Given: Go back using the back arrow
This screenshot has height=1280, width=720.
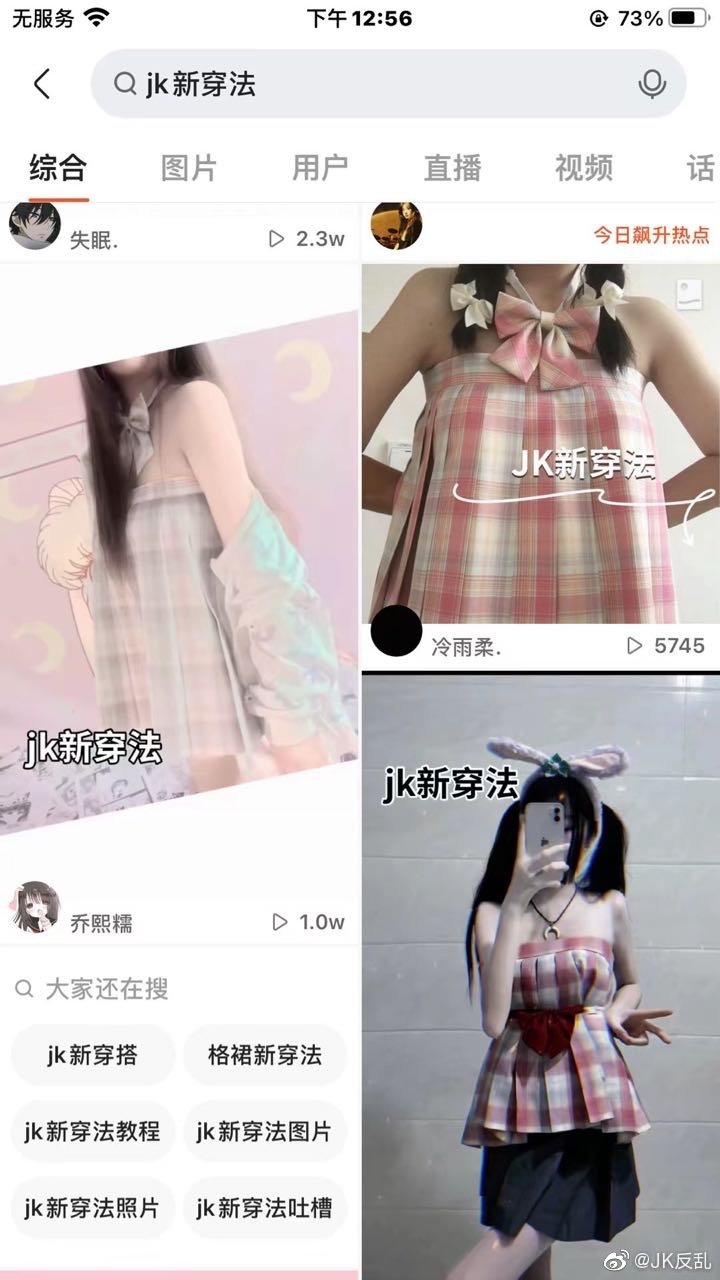Looking at the screenshot, I should point(42,84).
